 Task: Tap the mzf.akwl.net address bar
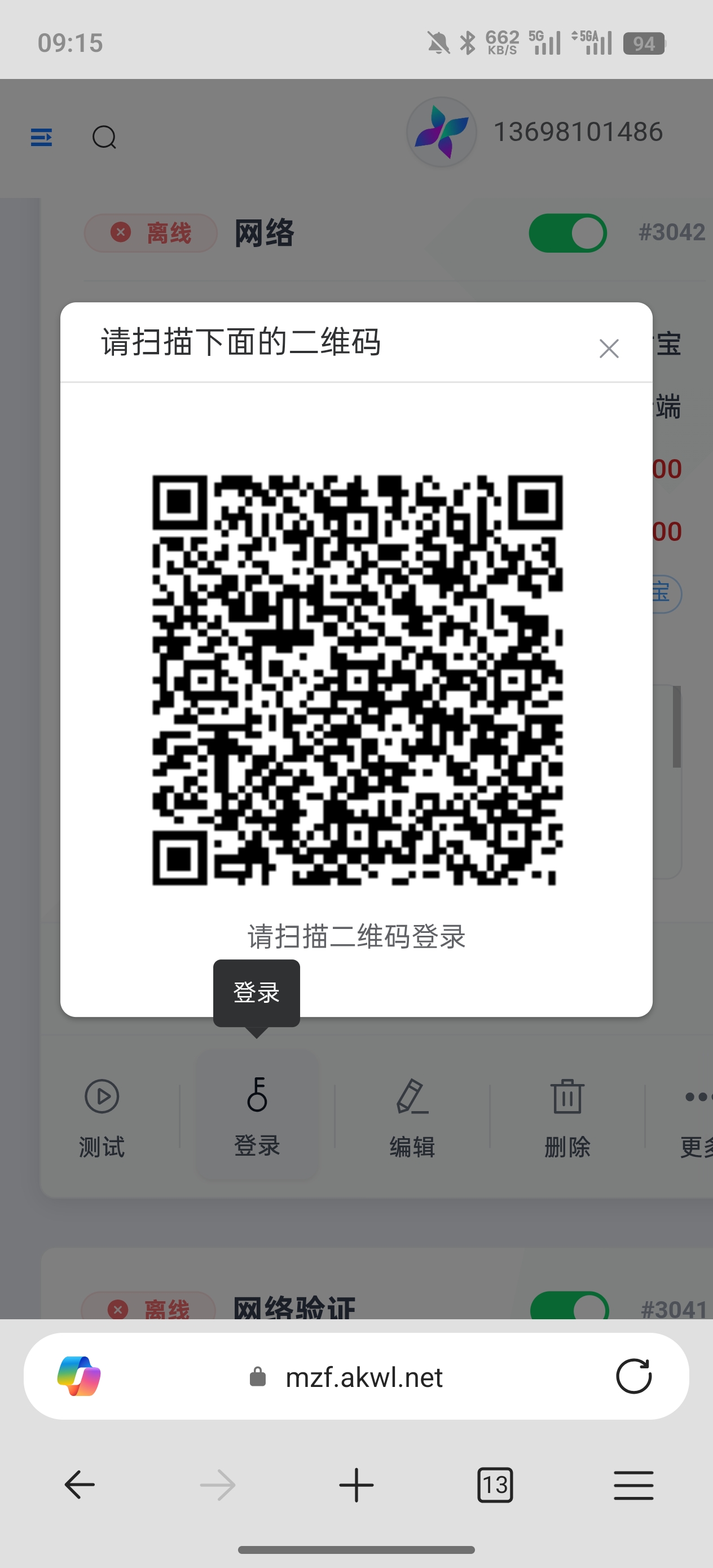coord(363,1377)
